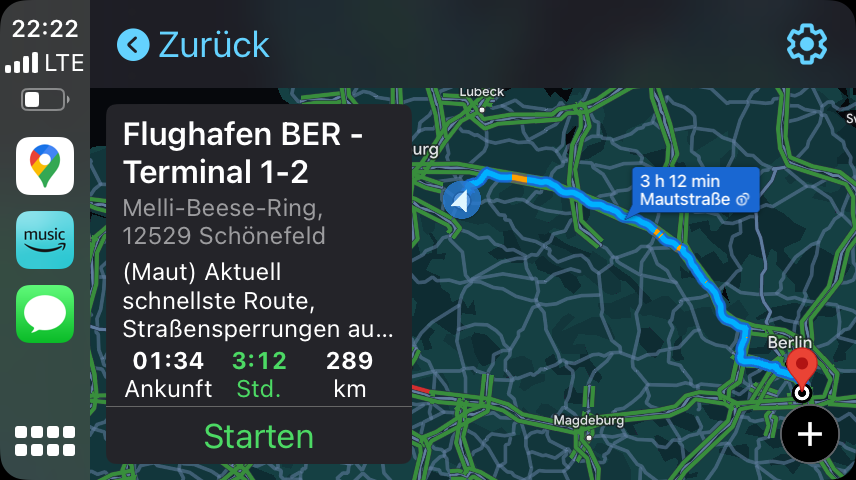Open the Messages app
This screenshot has height=480, width=856.
coord(45,314)
